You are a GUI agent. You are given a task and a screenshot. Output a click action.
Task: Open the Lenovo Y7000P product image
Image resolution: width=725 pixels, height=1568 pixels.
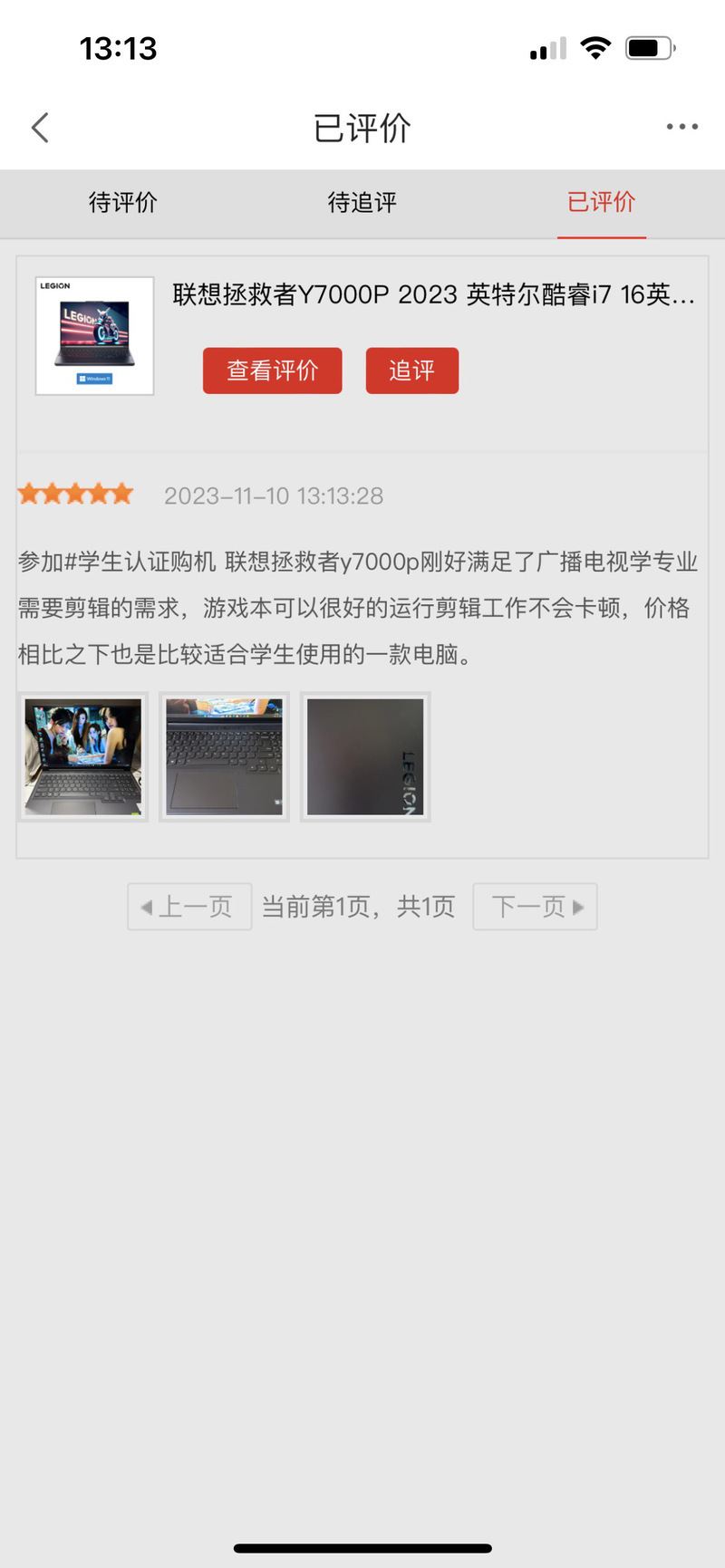[94, 336]
